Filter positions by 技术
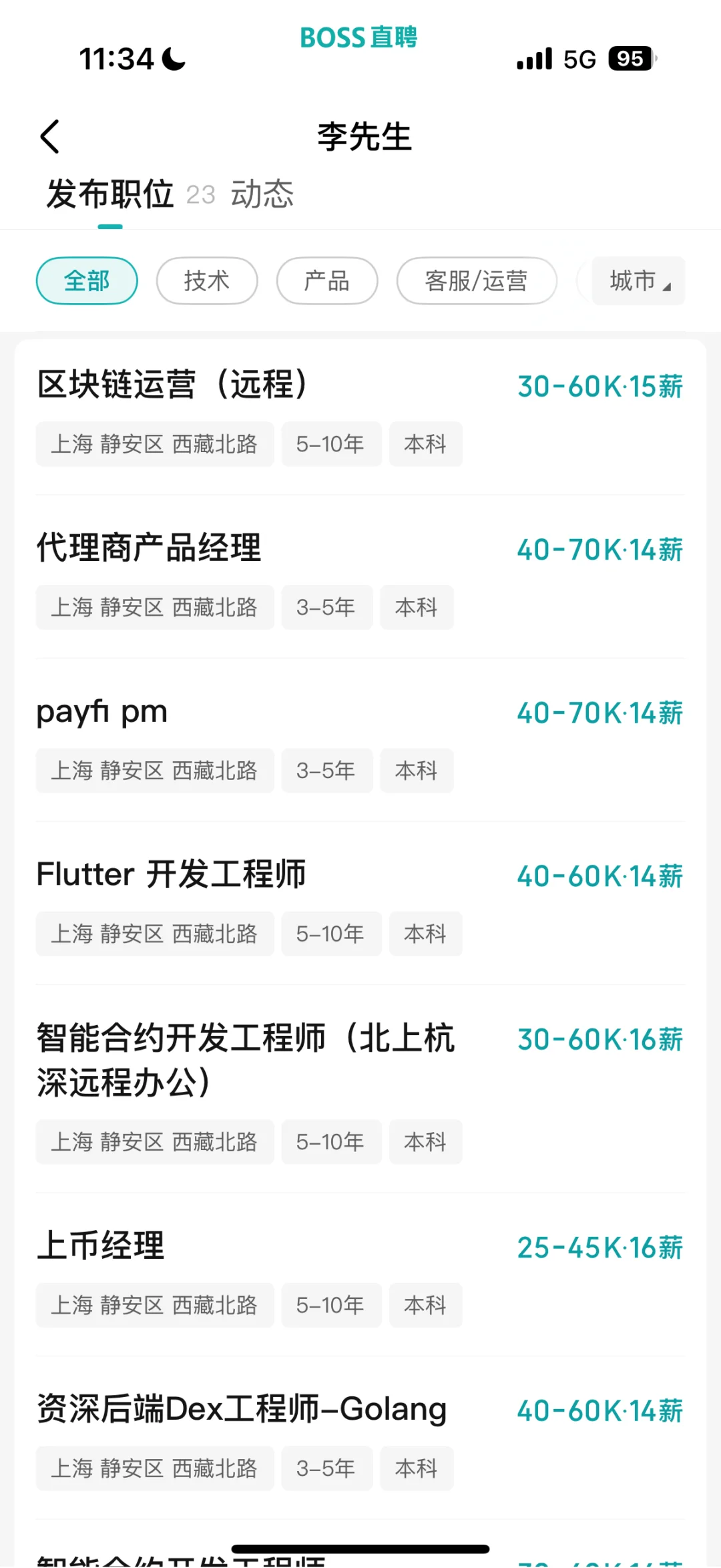Viewport: 721px width, 1568px height. click(x=207, y=281)
